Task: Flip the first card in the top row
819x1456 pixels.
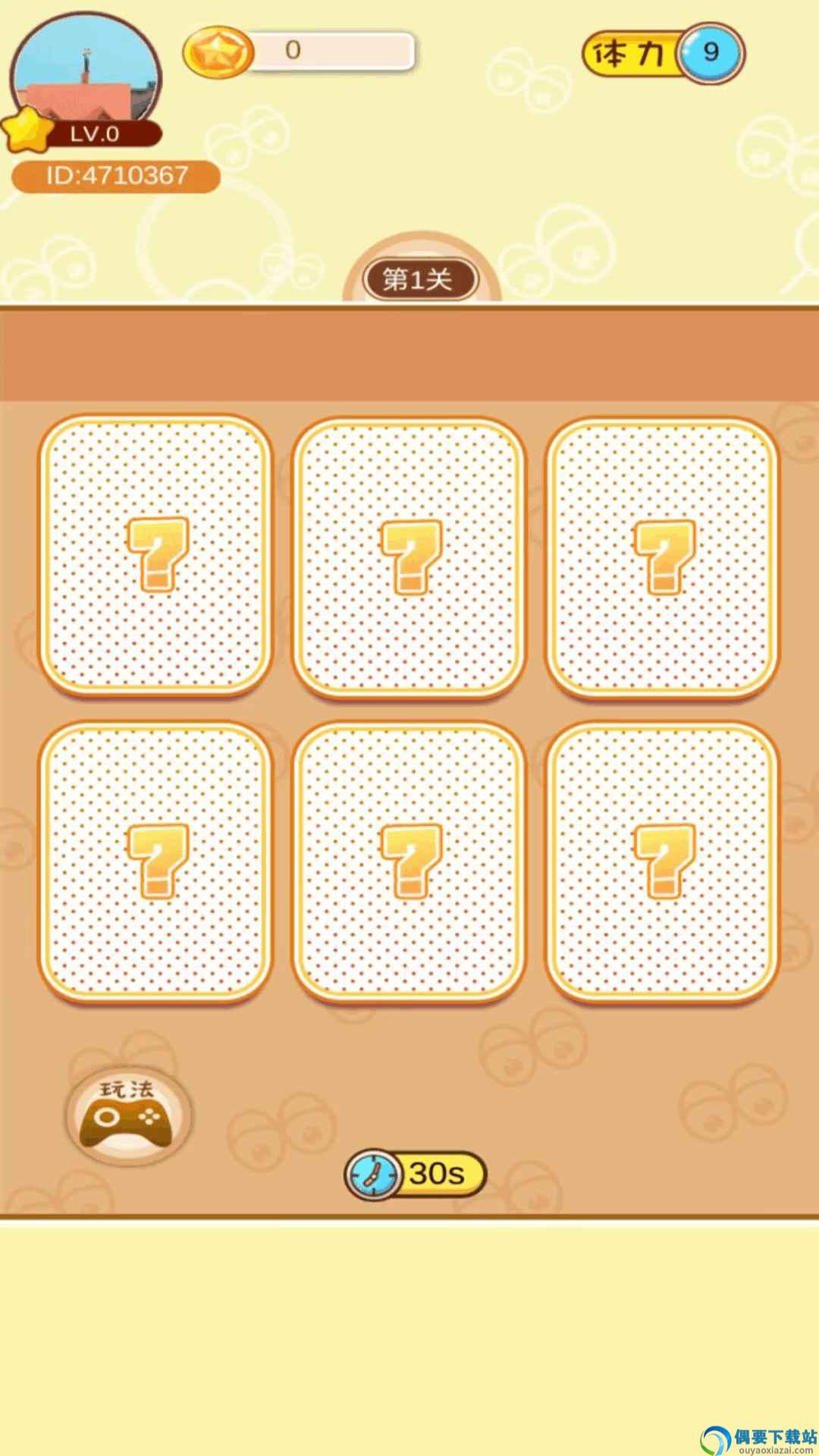Action: 155,555
